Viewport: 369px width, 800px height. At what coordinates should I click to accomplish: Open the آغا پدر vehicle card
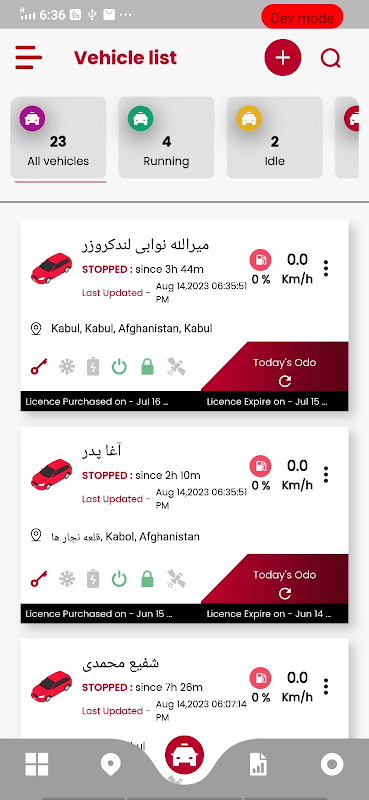coord(184,524)
